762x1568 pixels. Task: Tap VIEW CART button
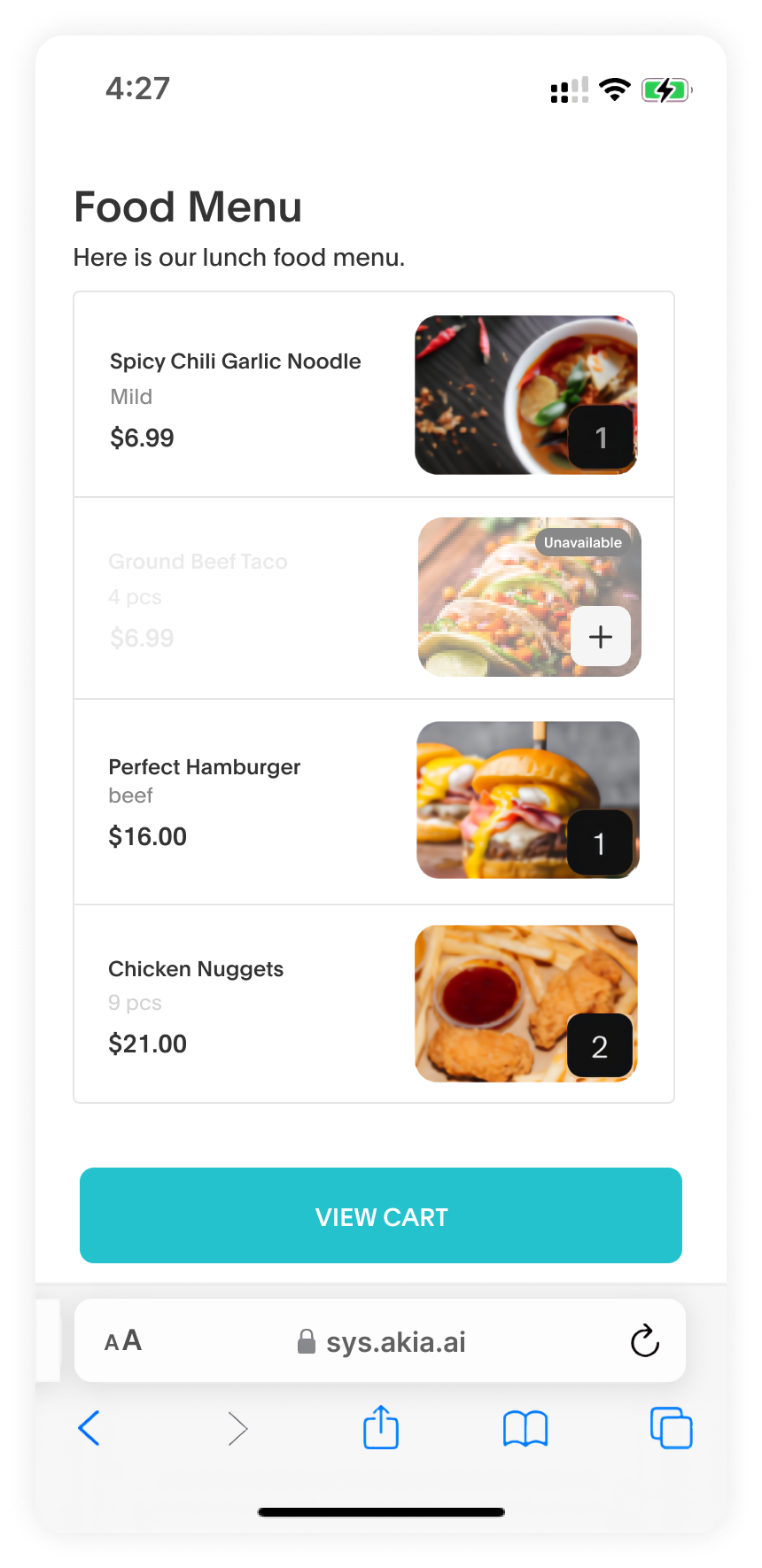pos(381,1215)
